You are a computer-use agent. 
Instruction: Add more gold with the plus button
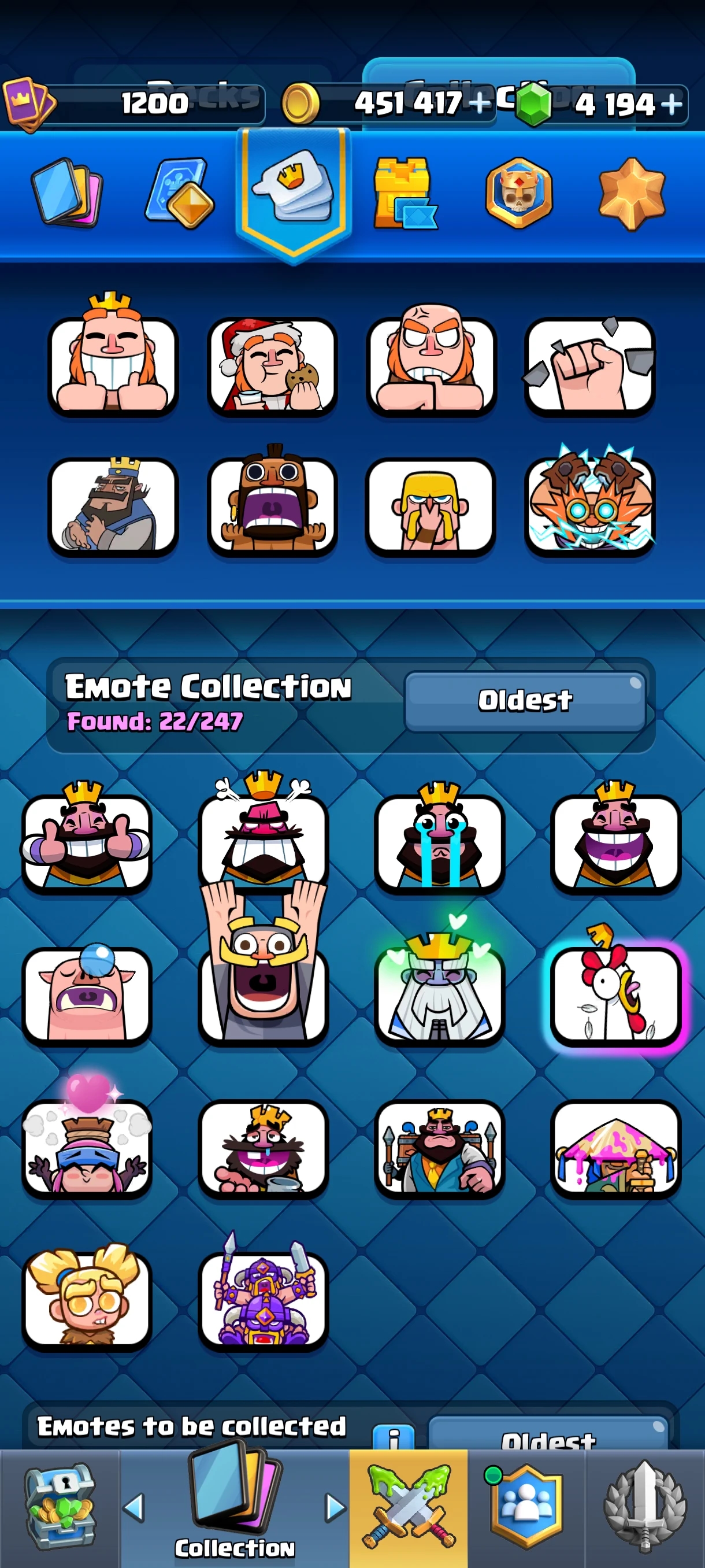(x=479, y=103)
